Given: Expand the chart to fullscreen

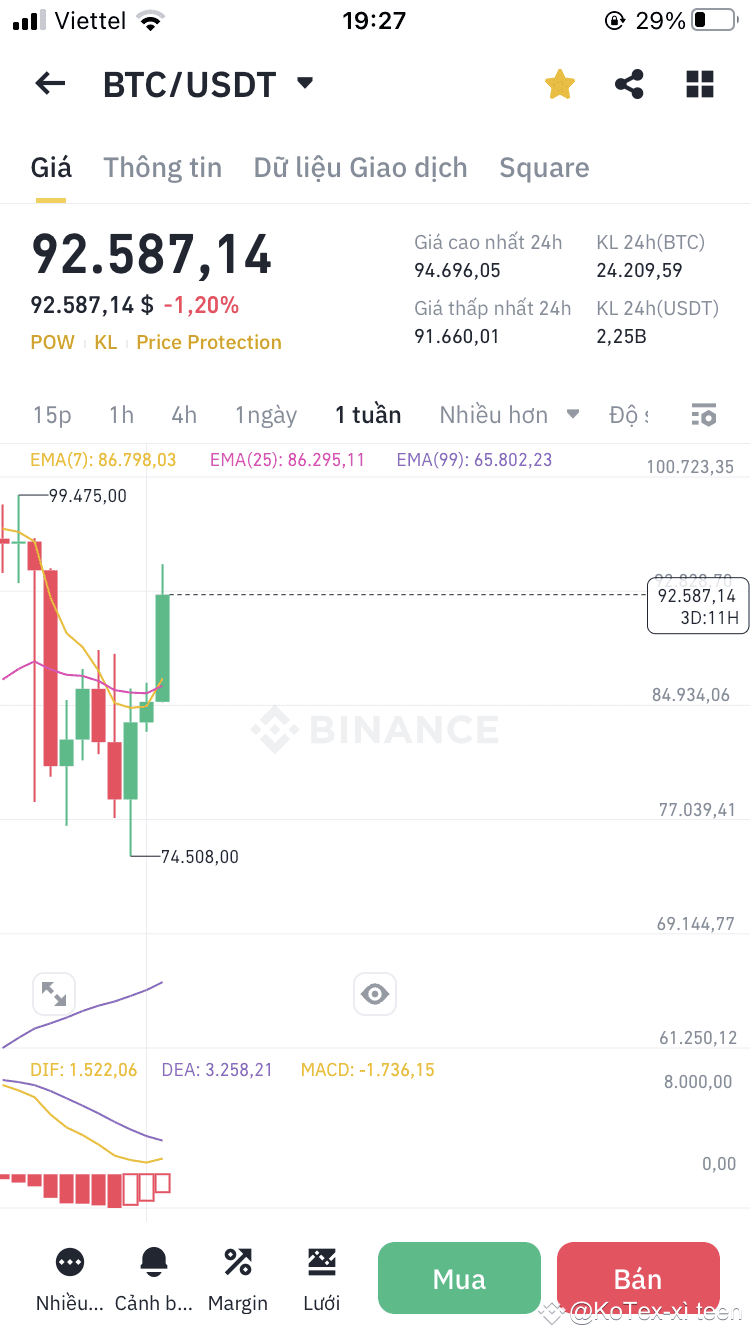Looking at the screenshot, I should pyautogui.click(x=54, y=993).
